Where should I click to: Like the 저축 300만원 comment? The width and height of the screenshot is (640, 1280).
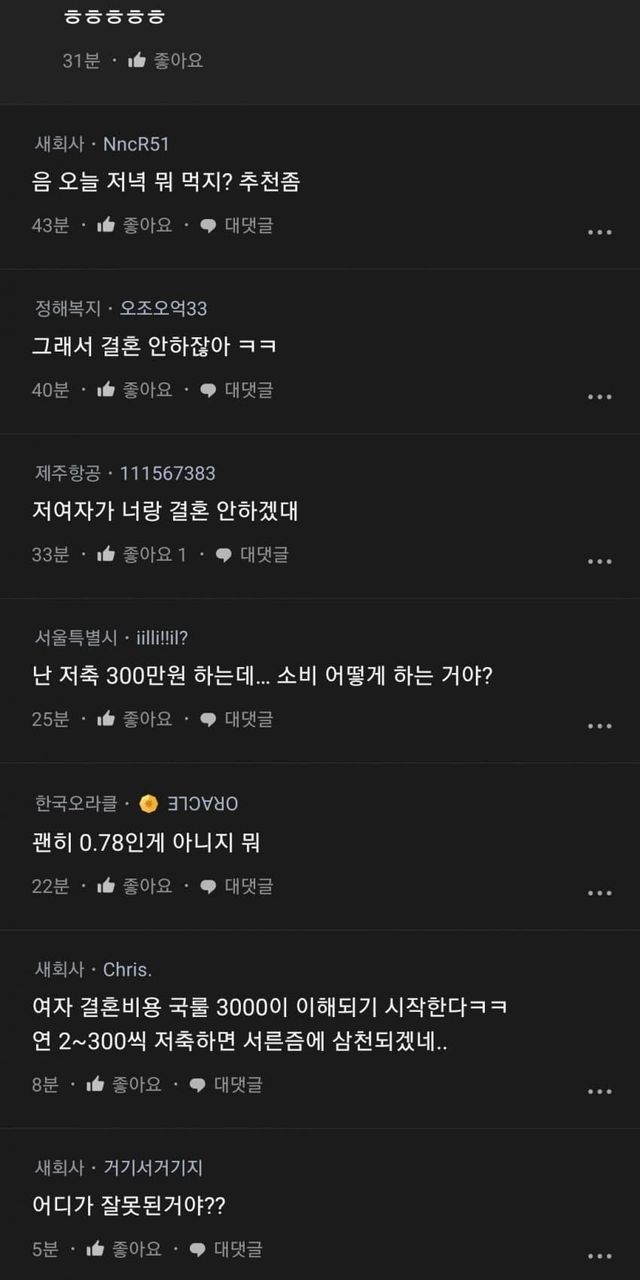(135, 719)
